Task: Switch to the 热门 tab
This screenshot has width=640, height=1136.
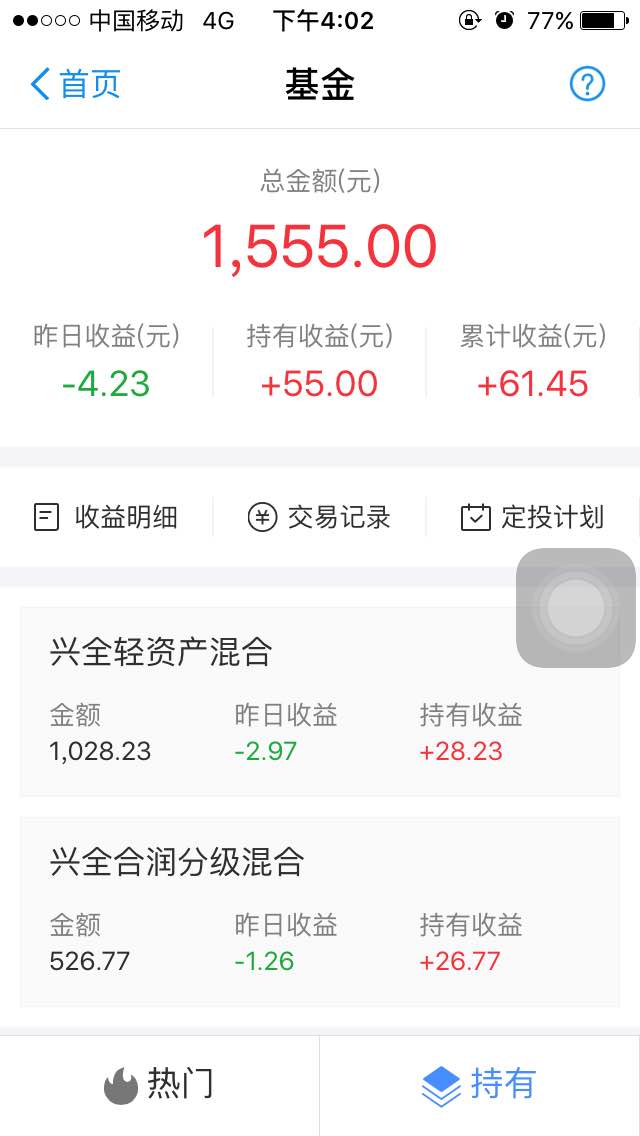Action: point(159,1085)
